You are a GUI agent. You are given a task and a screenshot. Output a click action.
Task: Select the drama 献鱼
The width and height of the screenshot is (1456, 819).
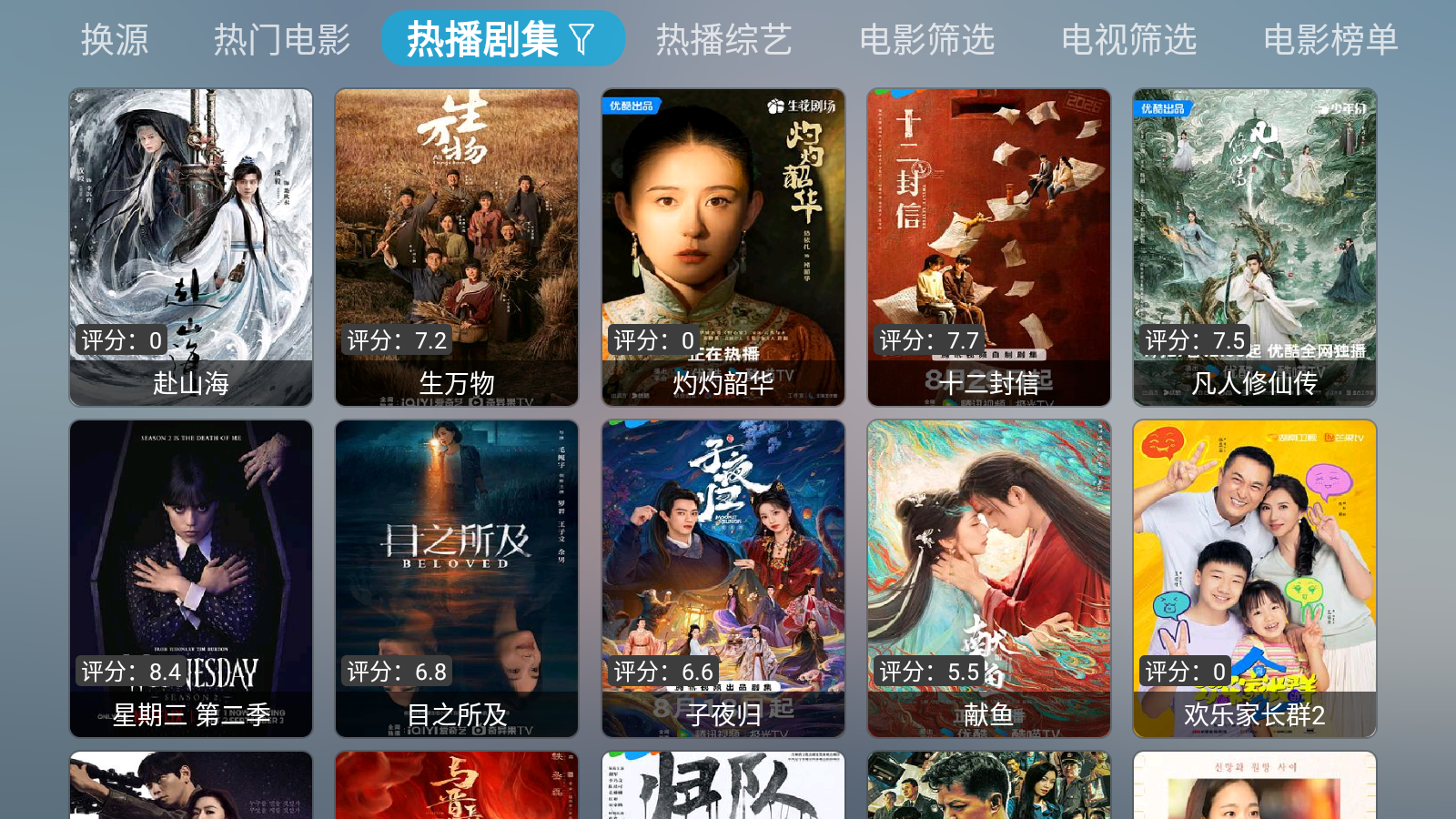click(989, 578)
